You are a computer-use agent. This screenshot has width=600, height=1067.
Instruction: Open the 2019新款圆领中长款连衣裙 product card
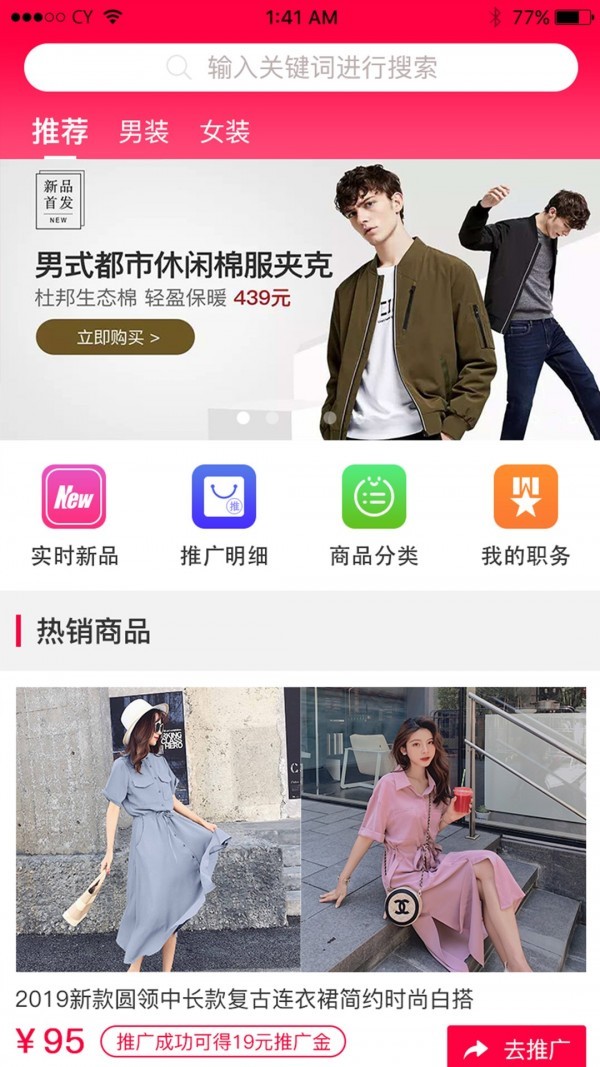[300, 830]
